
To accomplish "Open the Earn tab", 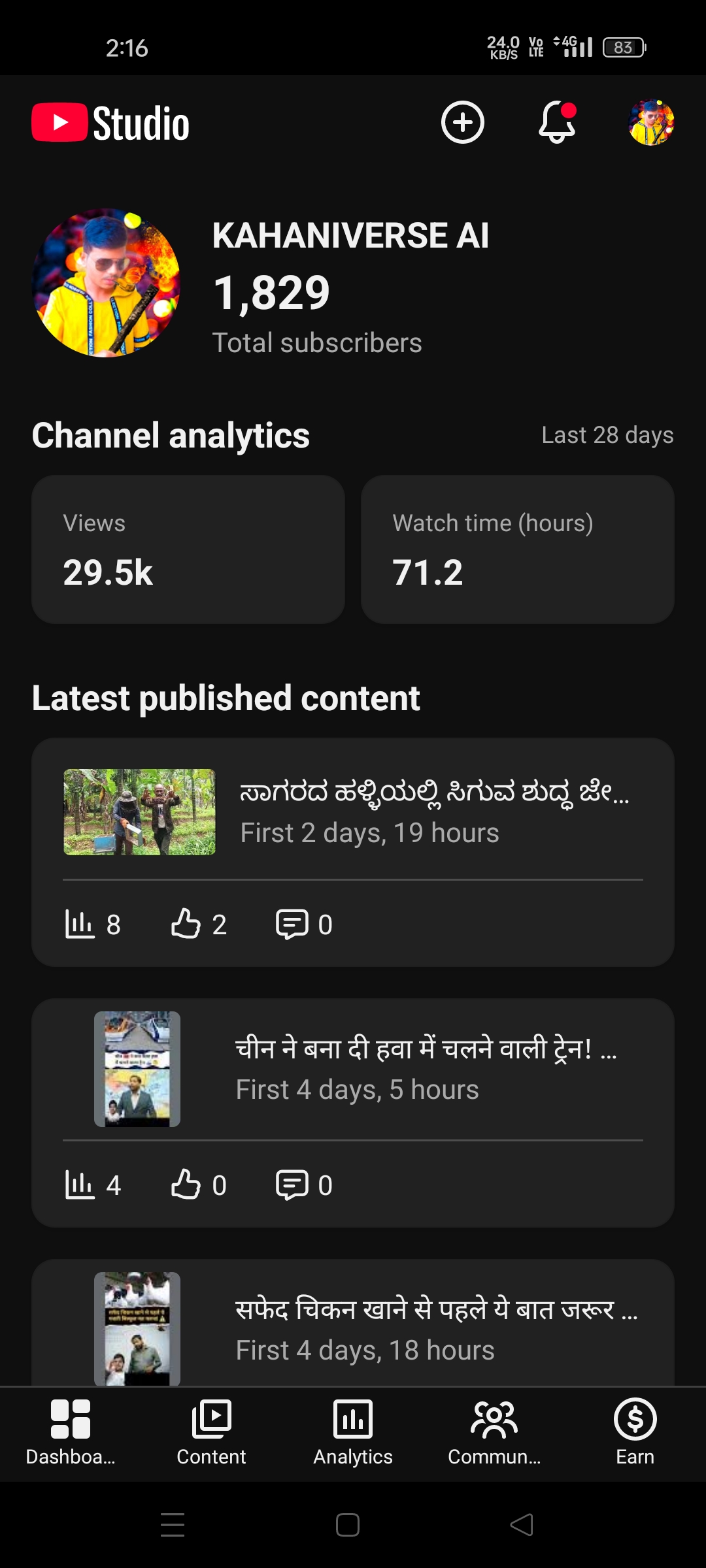I will (x=635, y=1433).
